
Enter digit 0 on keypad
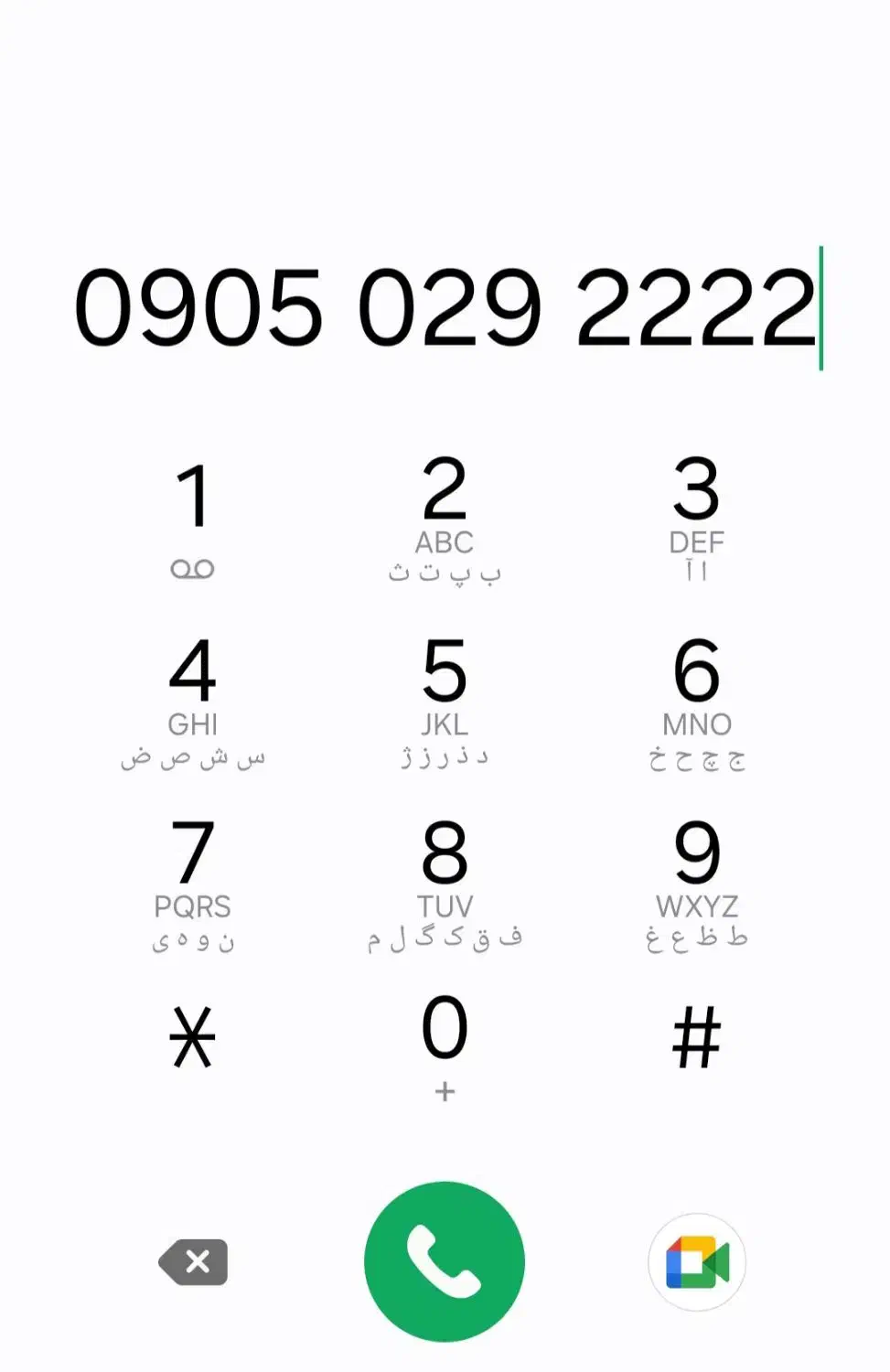click(x=445, y=1043)
